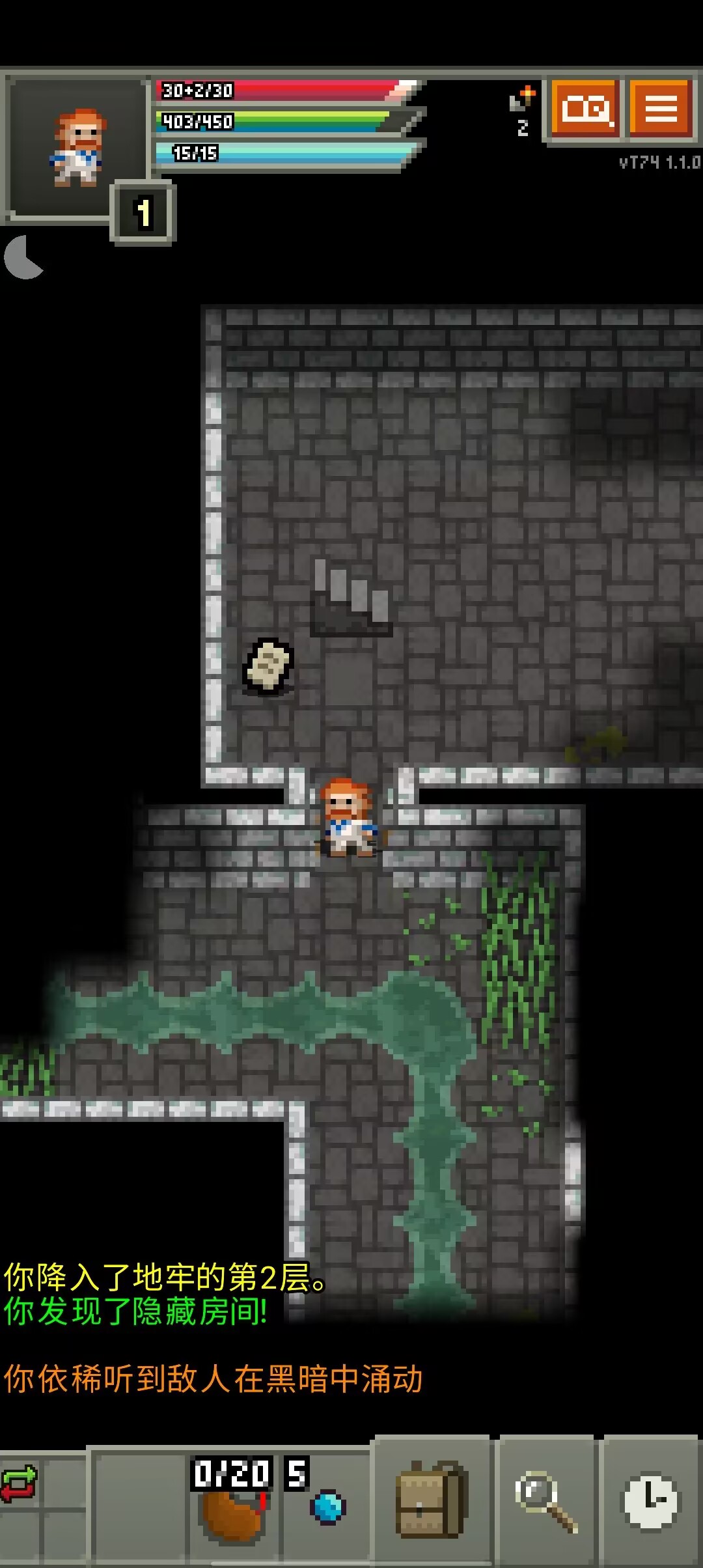703x1568 pixels.
Task: Pick up the stone item on floor
Action: 269,665
